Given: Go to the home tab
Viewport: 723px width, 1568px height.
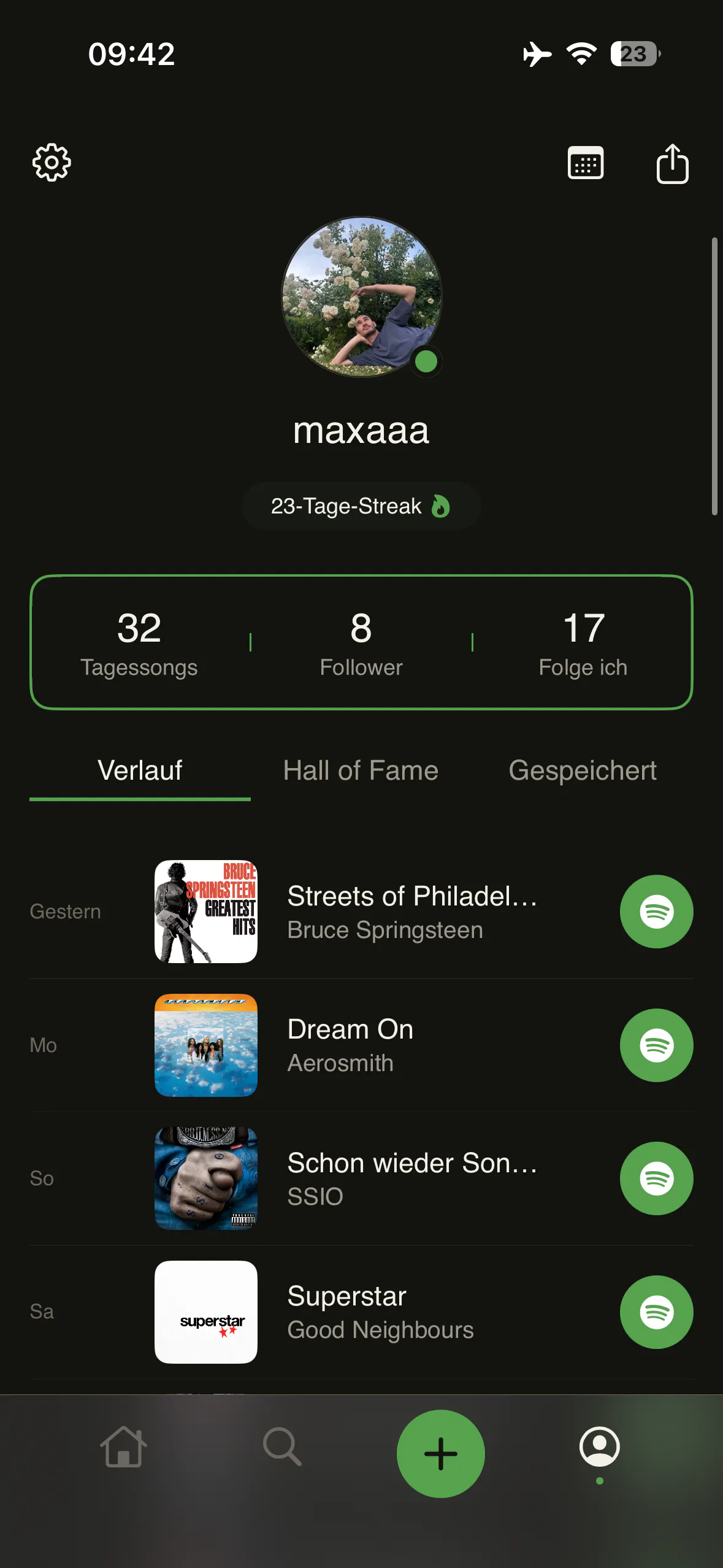Looking at the screenshot, I should coord(123,1447).
